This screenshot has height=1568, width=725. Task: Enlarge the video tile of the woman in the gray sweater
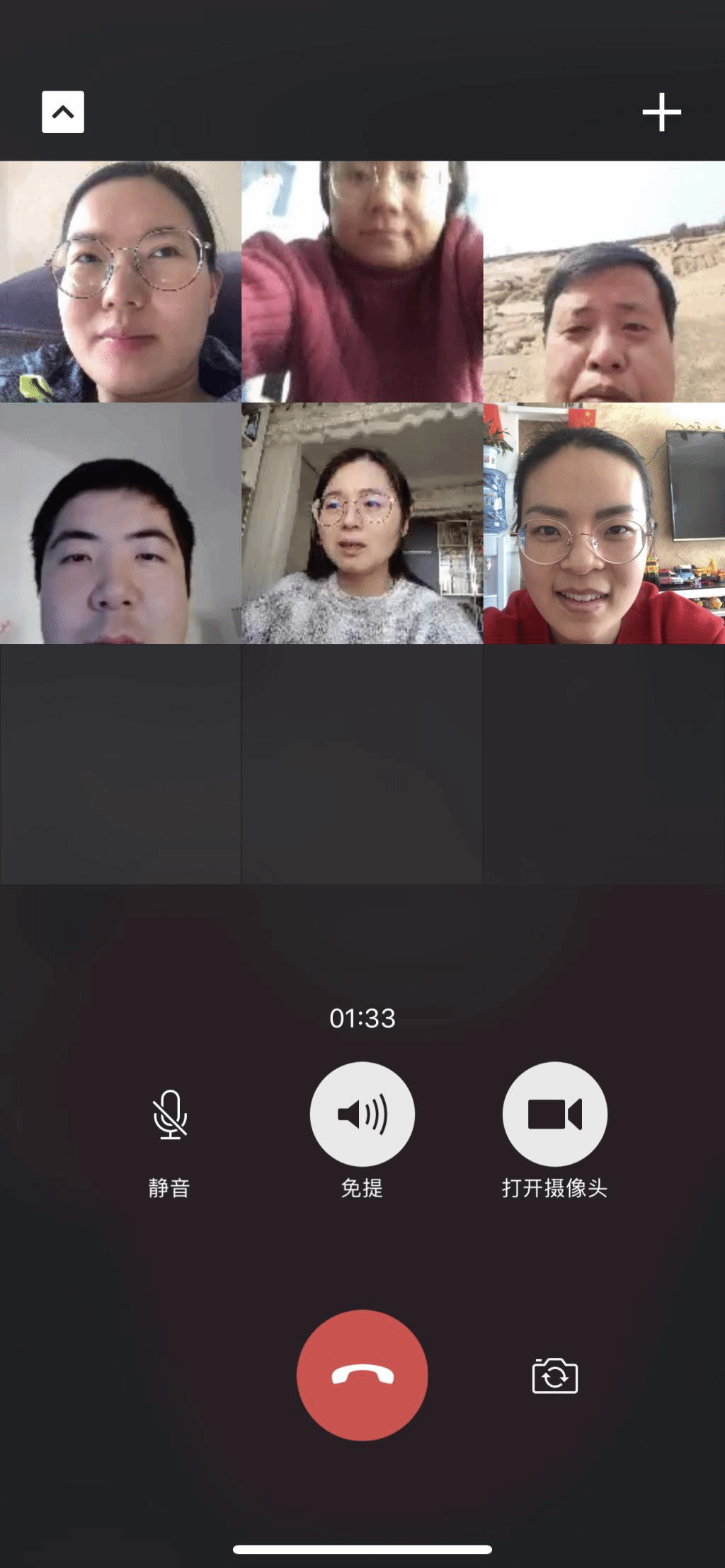click(362, 524)
